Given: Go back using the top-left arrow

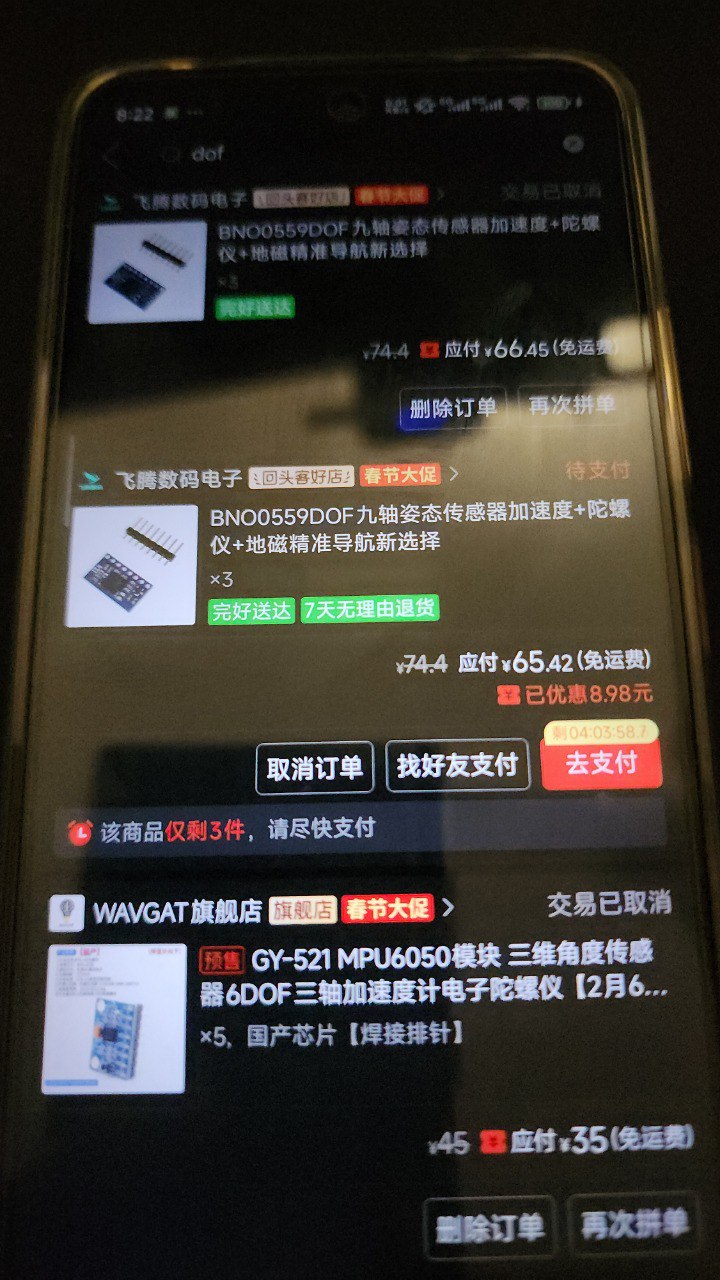Looking at the screenshot, I should click(110, 155).
